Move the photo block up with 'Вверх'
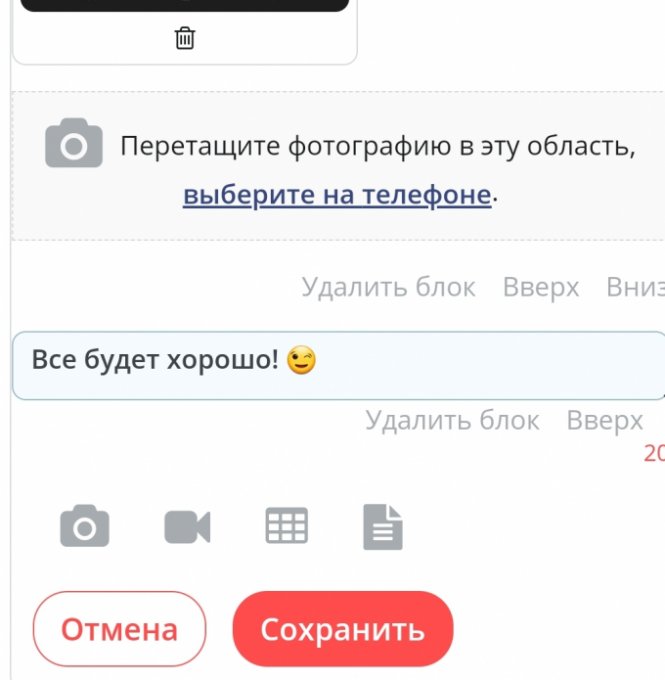Viewport: 665px width, 680px height. pyautogui.click(x=541, y=288)
